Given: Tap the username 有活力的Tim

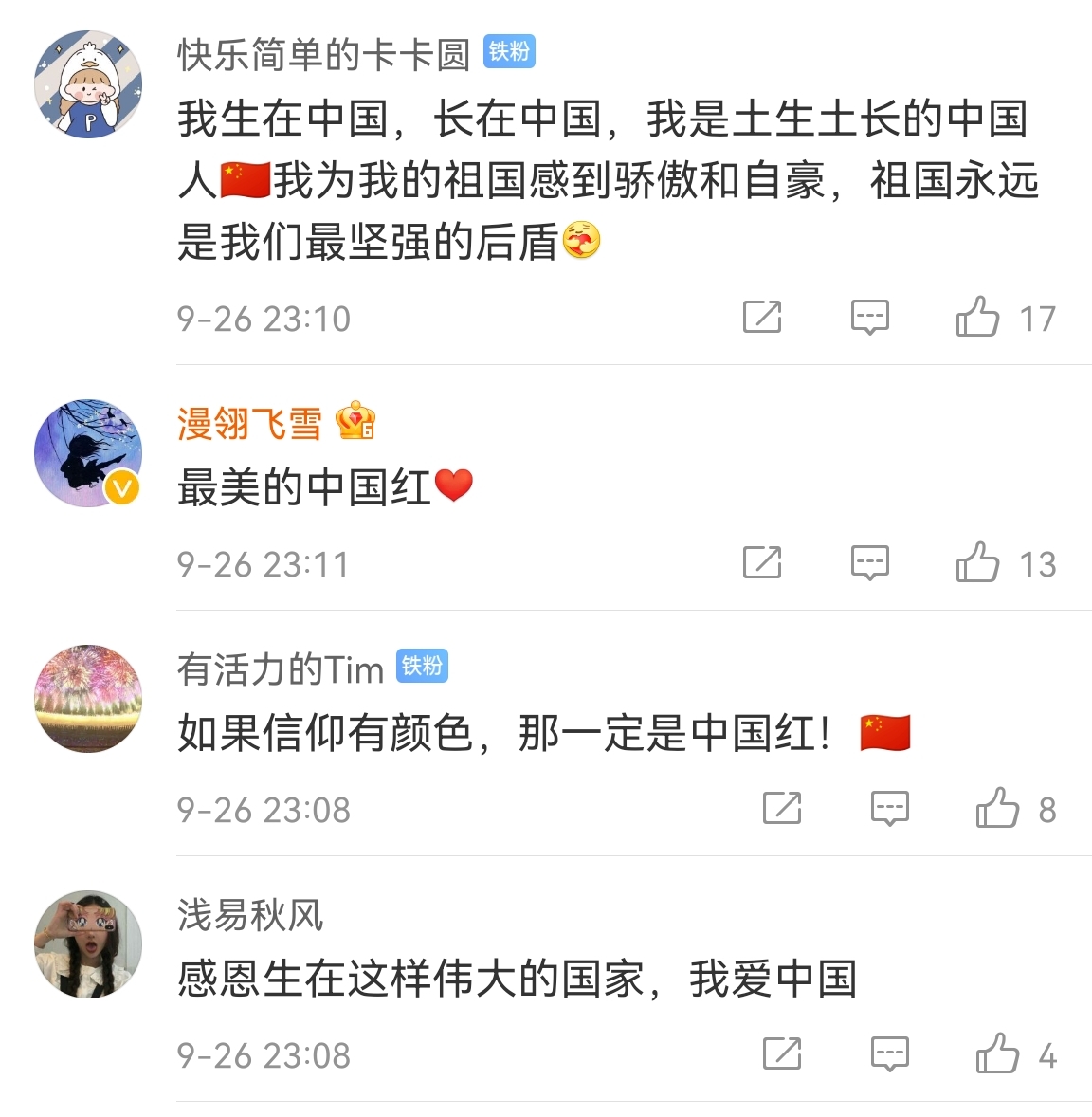Looking at the screenshot, I should pos(281,669).
